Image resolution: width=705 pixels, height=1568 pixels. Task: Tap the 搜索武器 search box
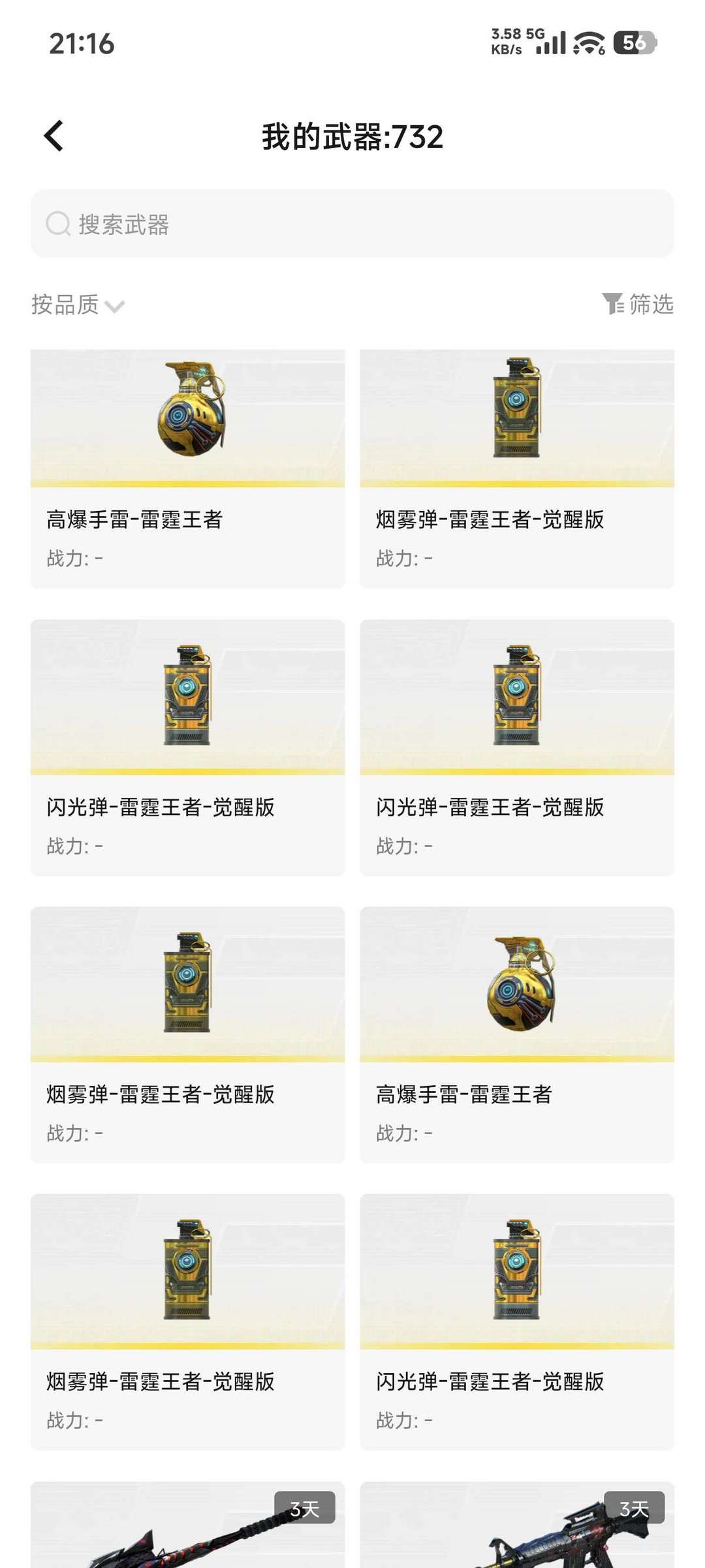coord(352,224)
